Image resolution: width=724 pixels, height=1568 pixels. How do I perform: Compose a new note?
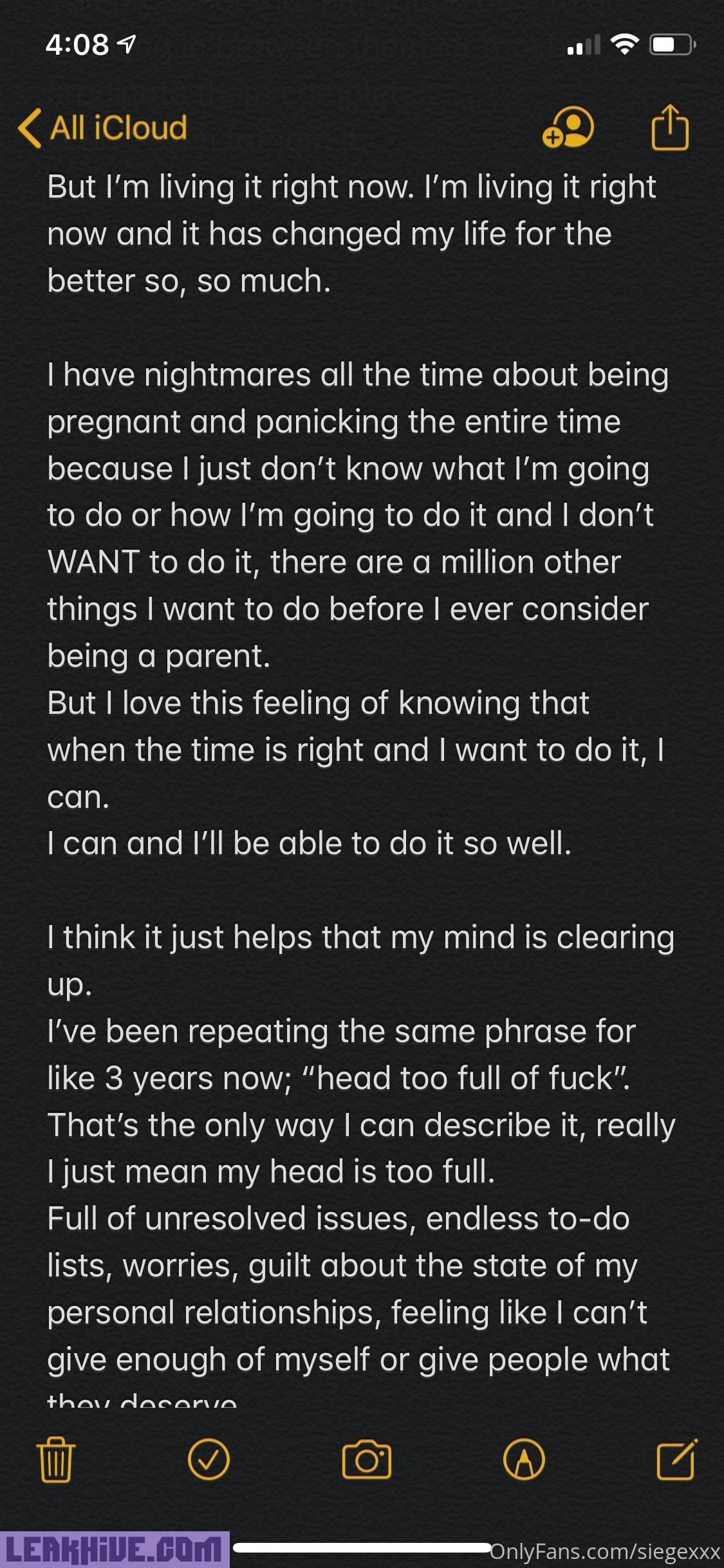(676, 1459)
